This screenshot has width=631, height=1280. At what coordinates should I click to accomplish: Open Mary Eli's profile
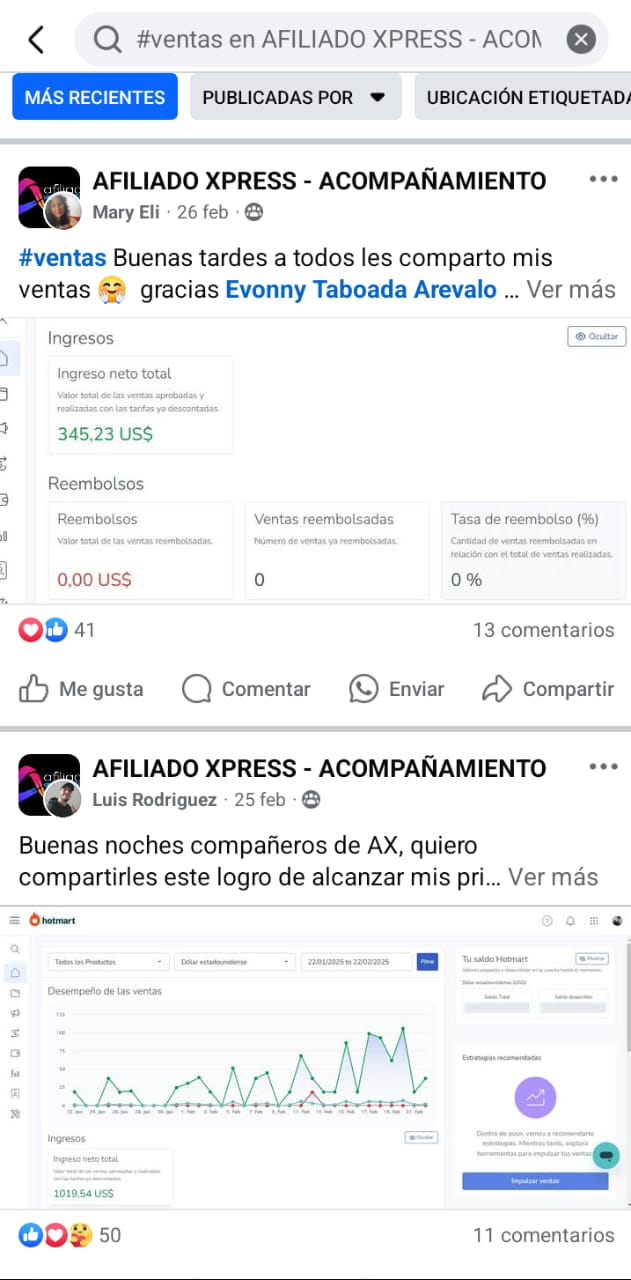point(125,212)
